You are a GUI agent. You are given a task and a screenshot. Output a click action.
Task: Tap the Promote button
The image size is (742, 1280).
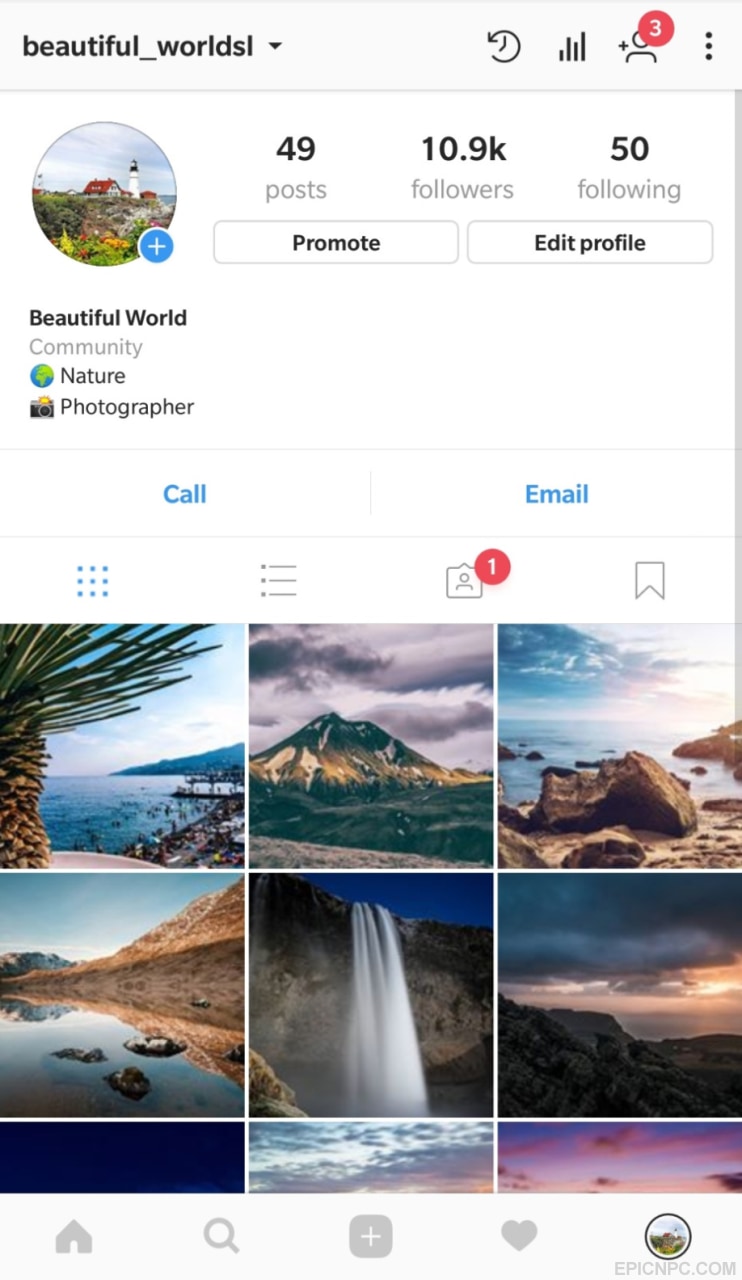(x=336, y=242)
